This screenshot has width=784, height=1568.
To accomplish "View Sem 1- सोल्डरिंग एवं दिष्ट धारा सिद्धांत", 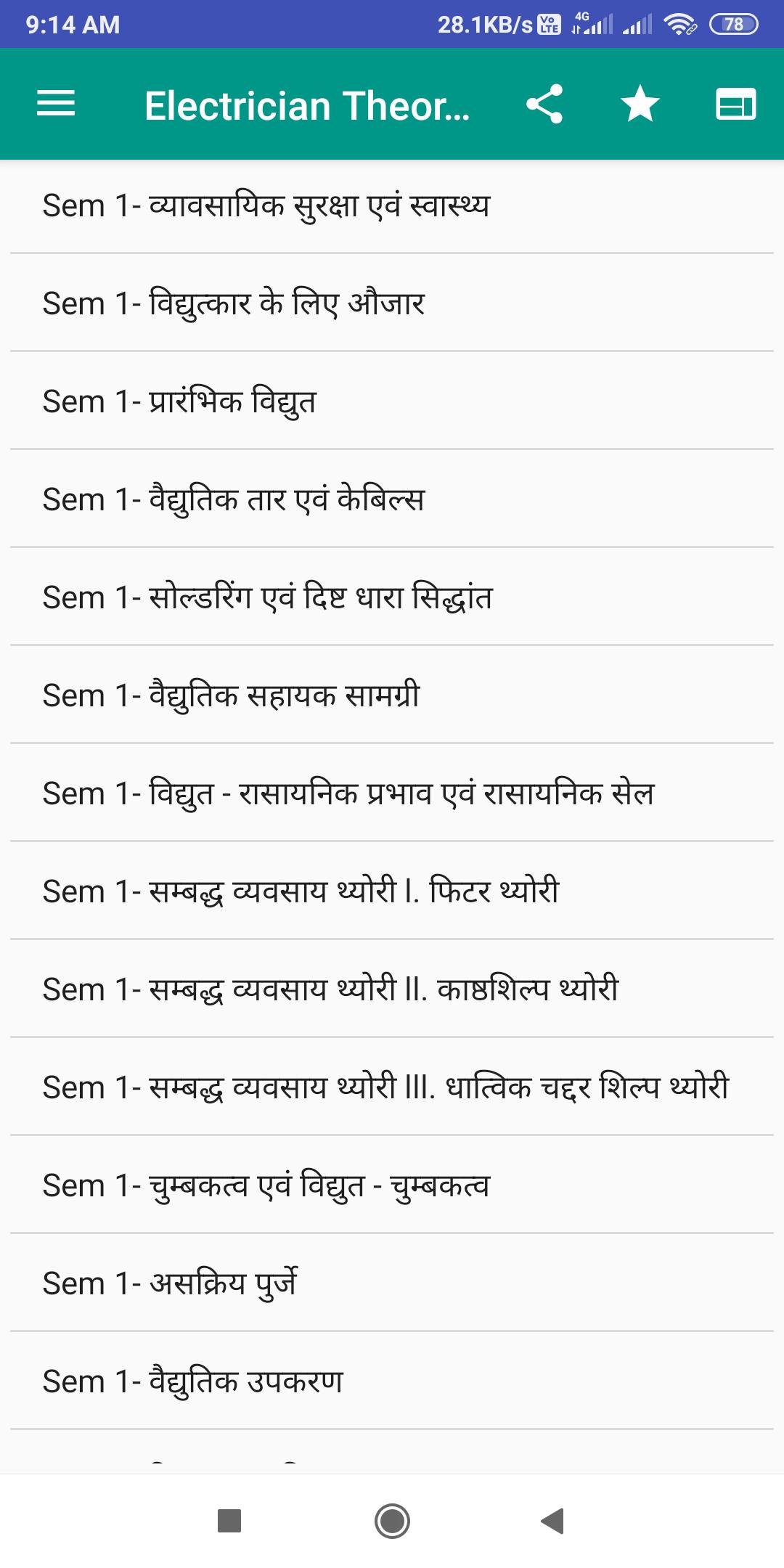I will pyautogui.click(x=392, y=597).
